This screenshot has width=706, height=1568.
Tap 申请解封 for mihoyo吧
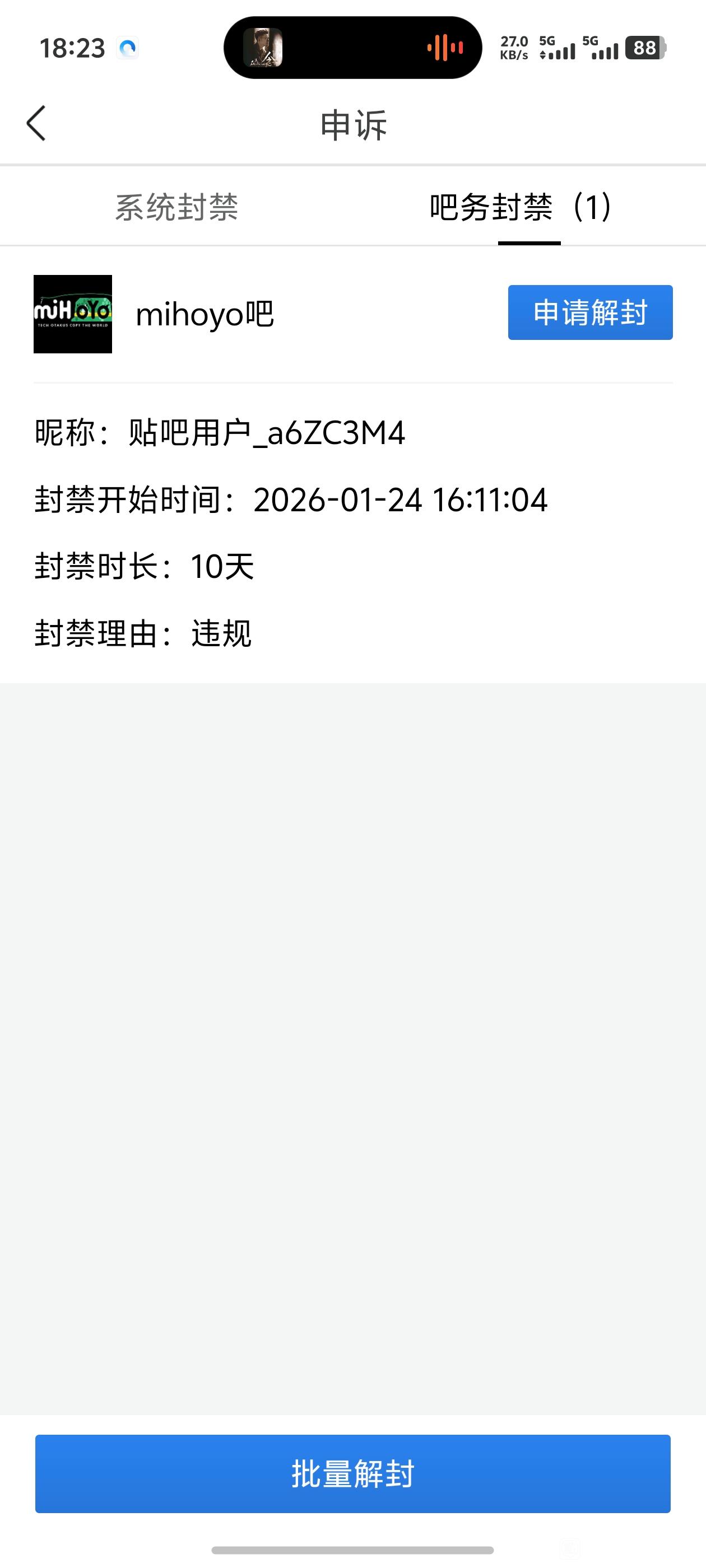[589, 312]
